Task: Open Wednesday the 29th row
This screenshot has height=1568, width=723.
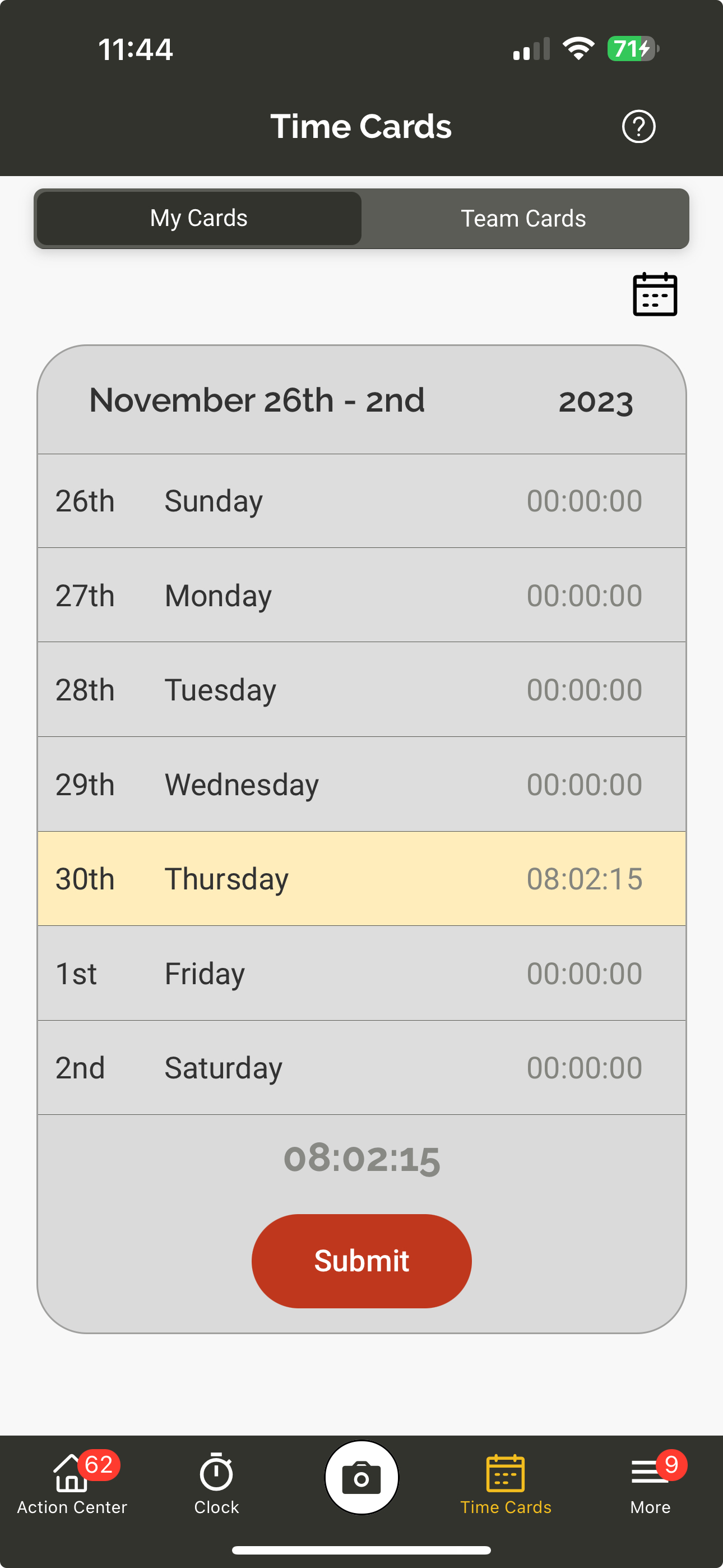Action: tap(361, 784)
